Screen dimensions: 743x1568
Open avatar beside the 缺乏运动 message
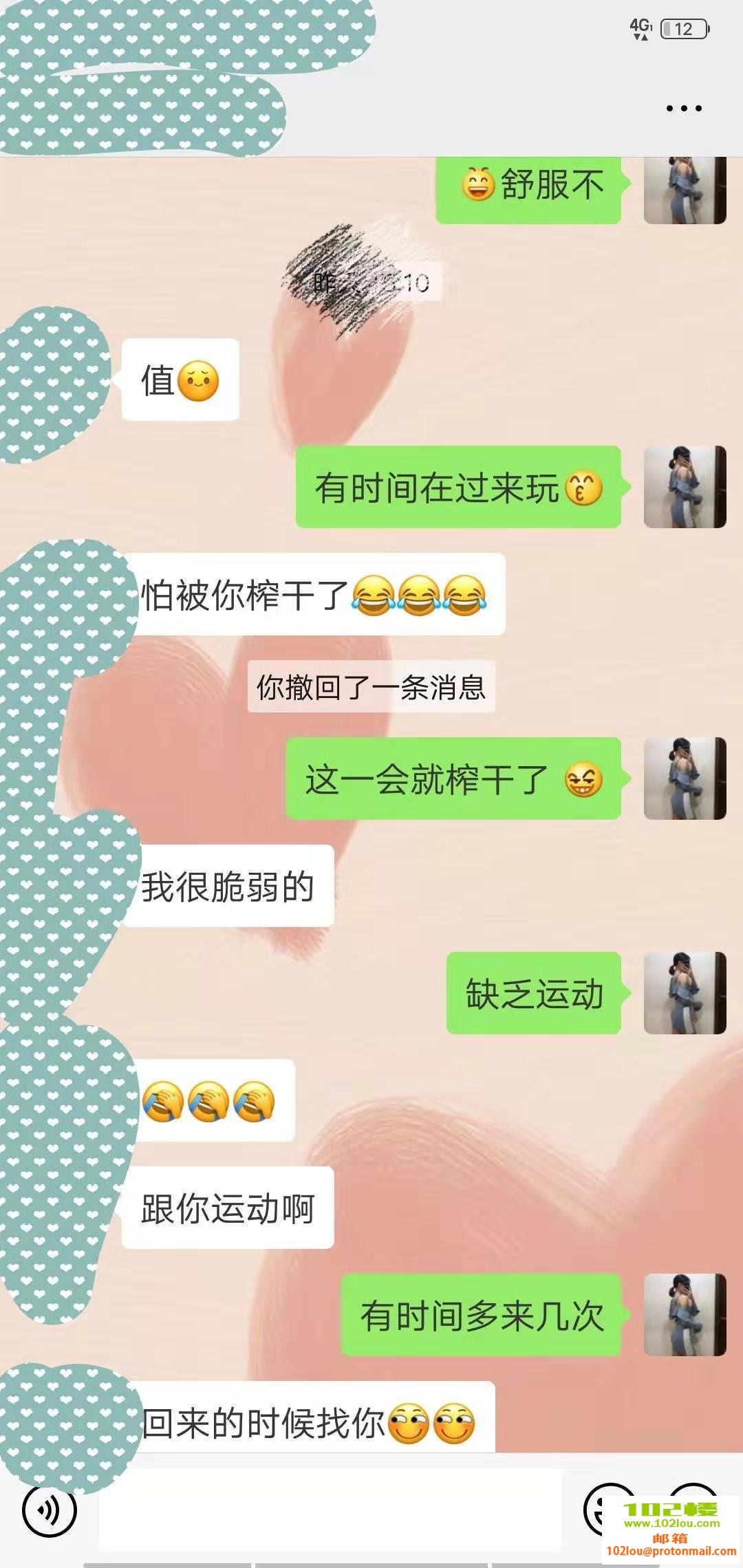(x=685, y=992)
